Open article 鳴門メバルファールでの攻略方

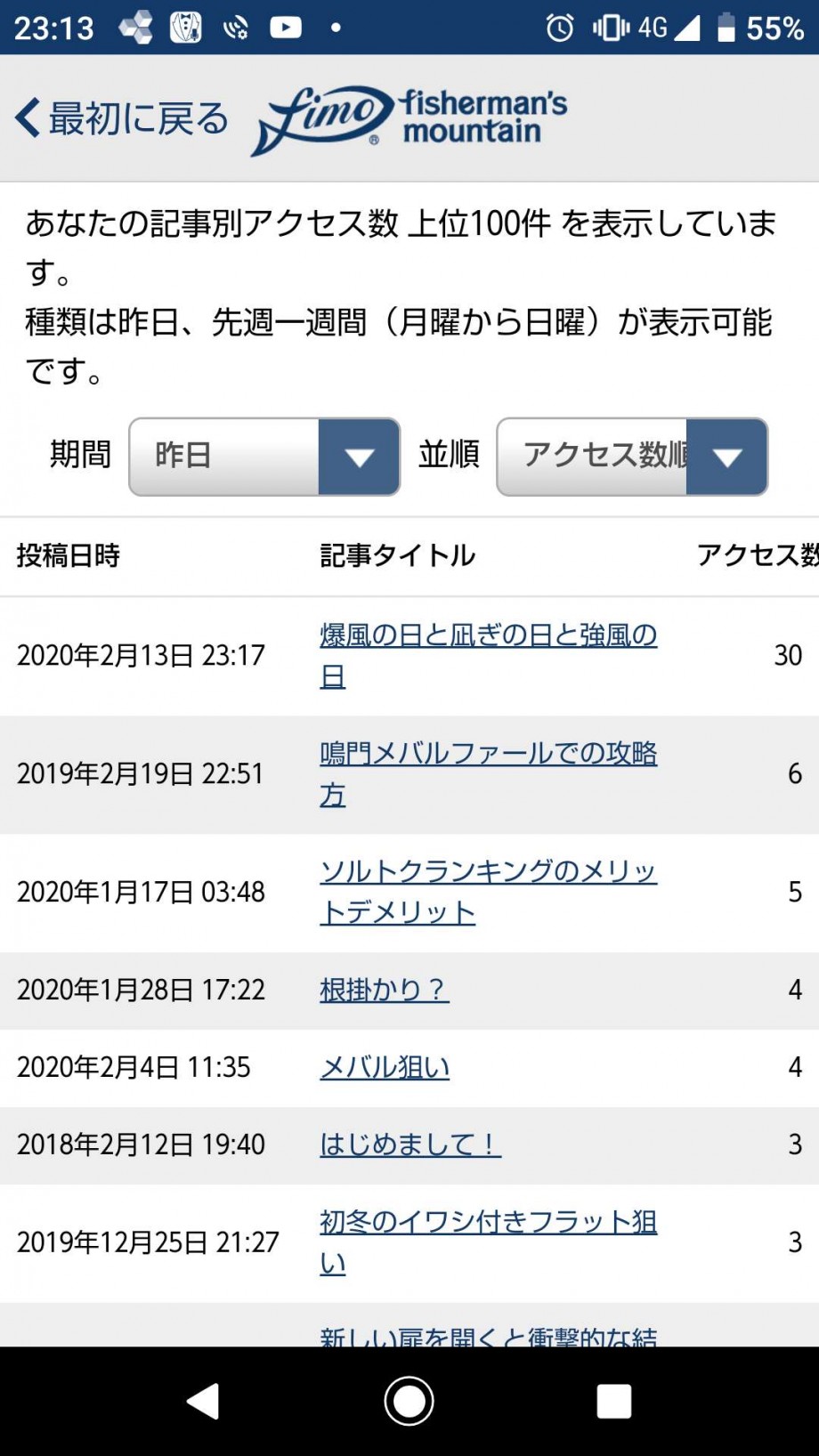(x=488, y=774)
